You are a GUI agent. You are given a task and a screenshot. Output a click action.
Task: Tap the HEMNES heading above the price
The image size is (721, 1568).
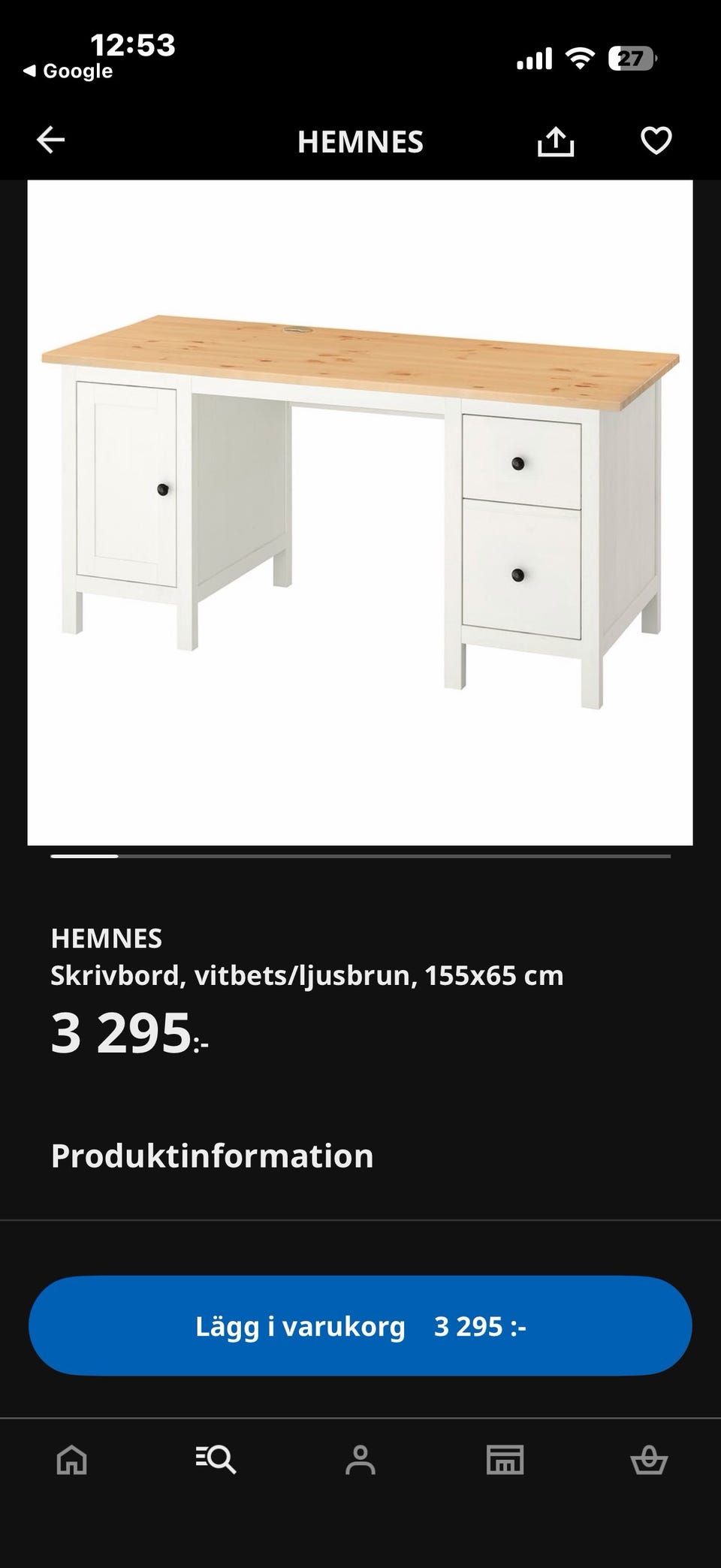104,938
